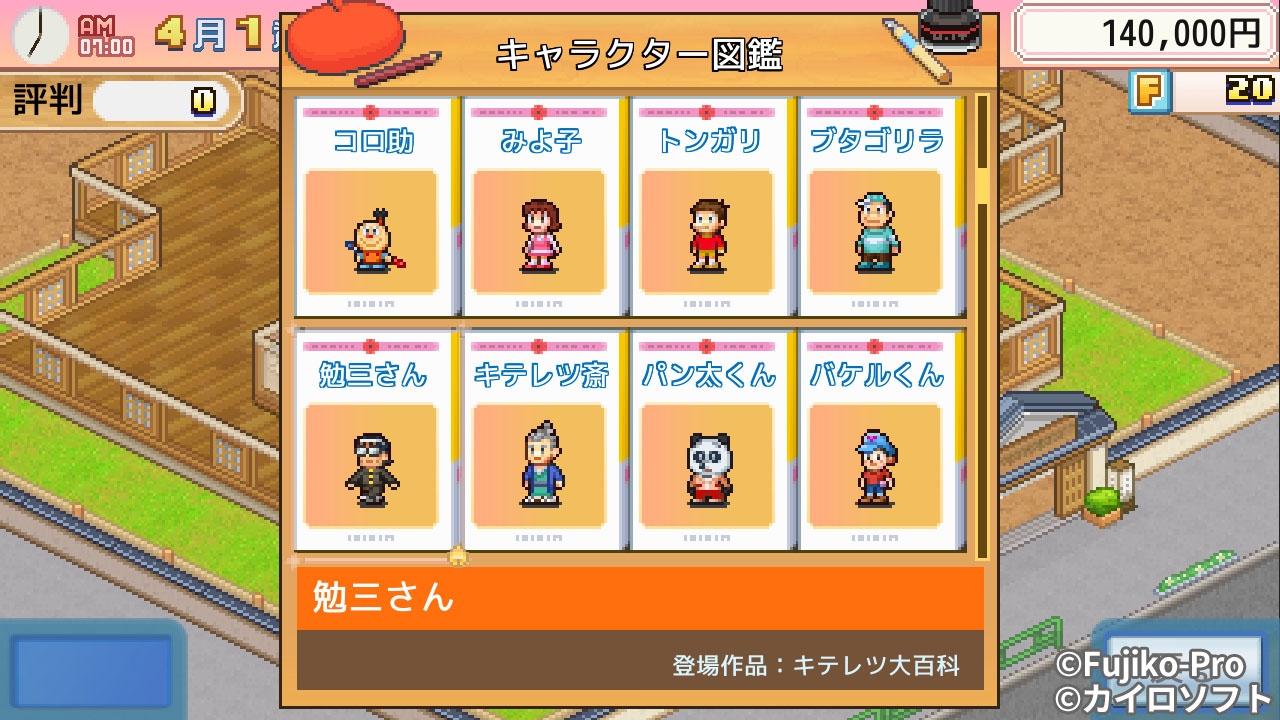Tap the character list scrollbar
Viewport: 1280px width, 720px height.
coord(982,327)
